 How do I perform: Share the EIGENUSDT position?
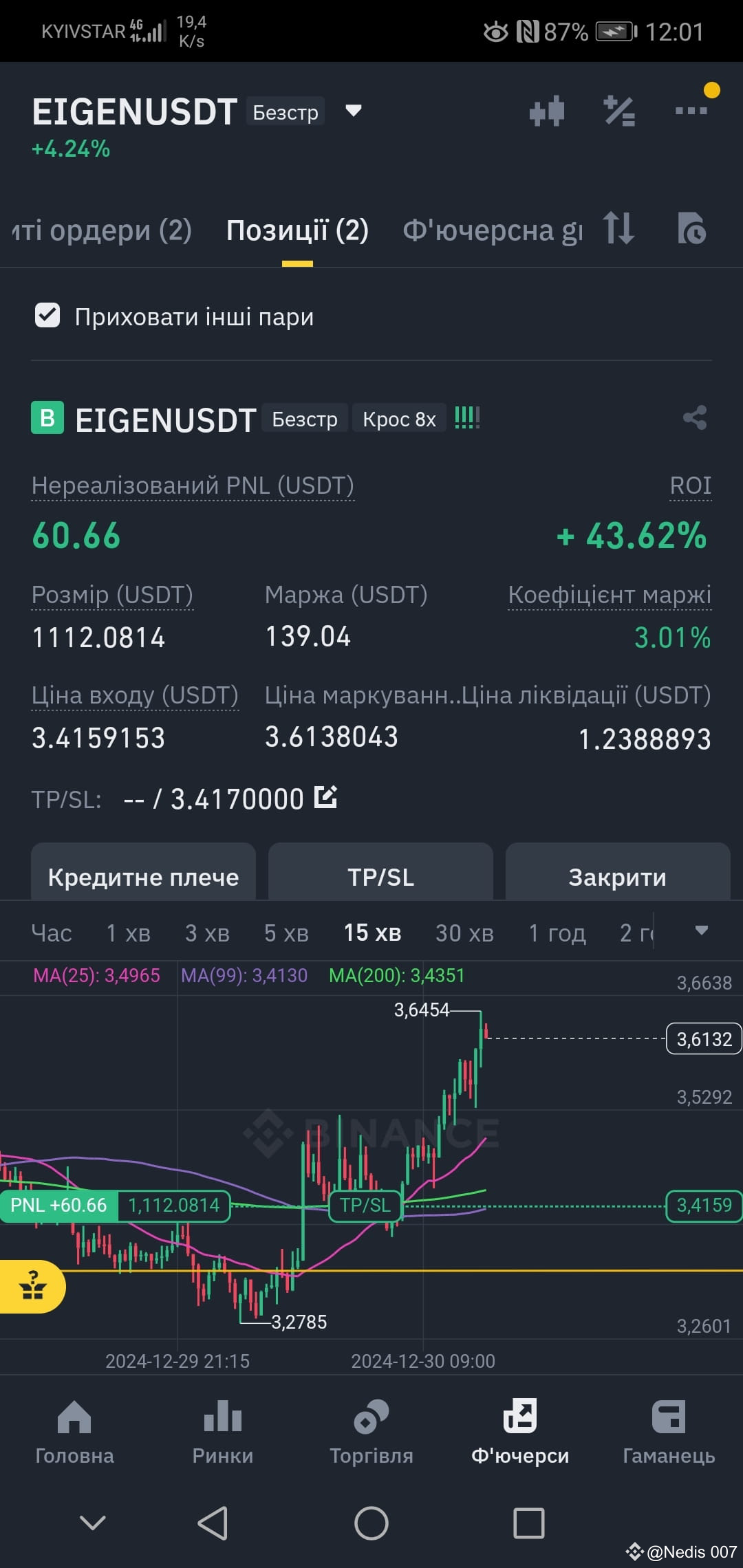point(694,416)
